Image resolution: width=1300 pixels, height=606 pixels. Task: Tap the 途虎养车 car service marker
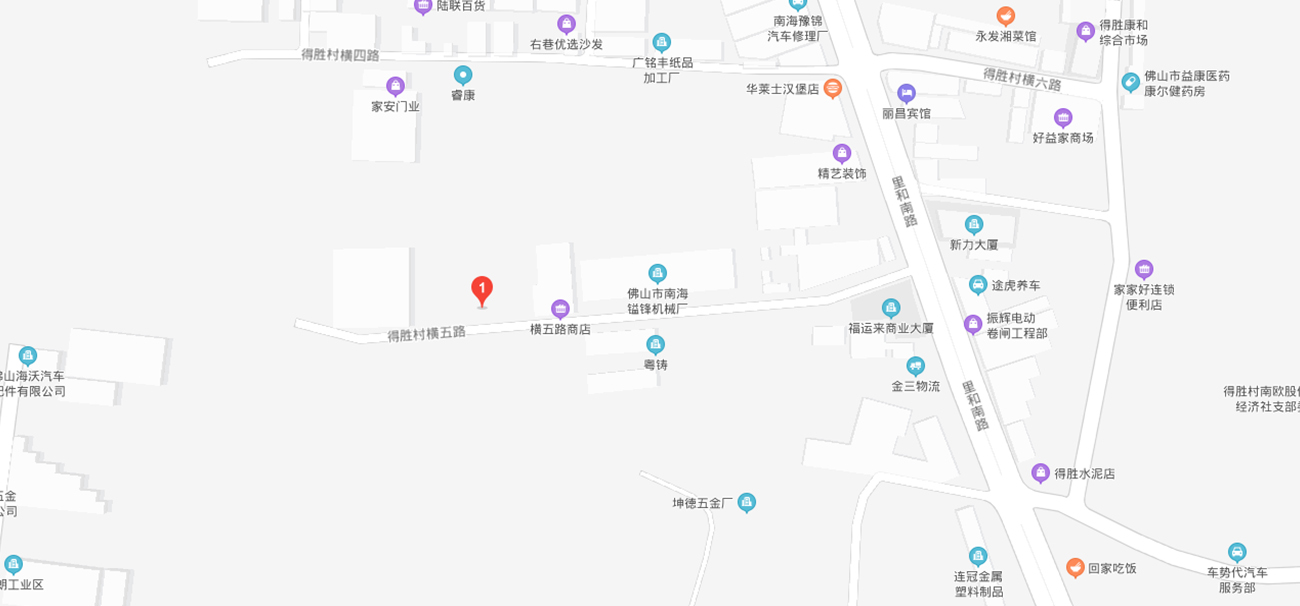(978, 285)
